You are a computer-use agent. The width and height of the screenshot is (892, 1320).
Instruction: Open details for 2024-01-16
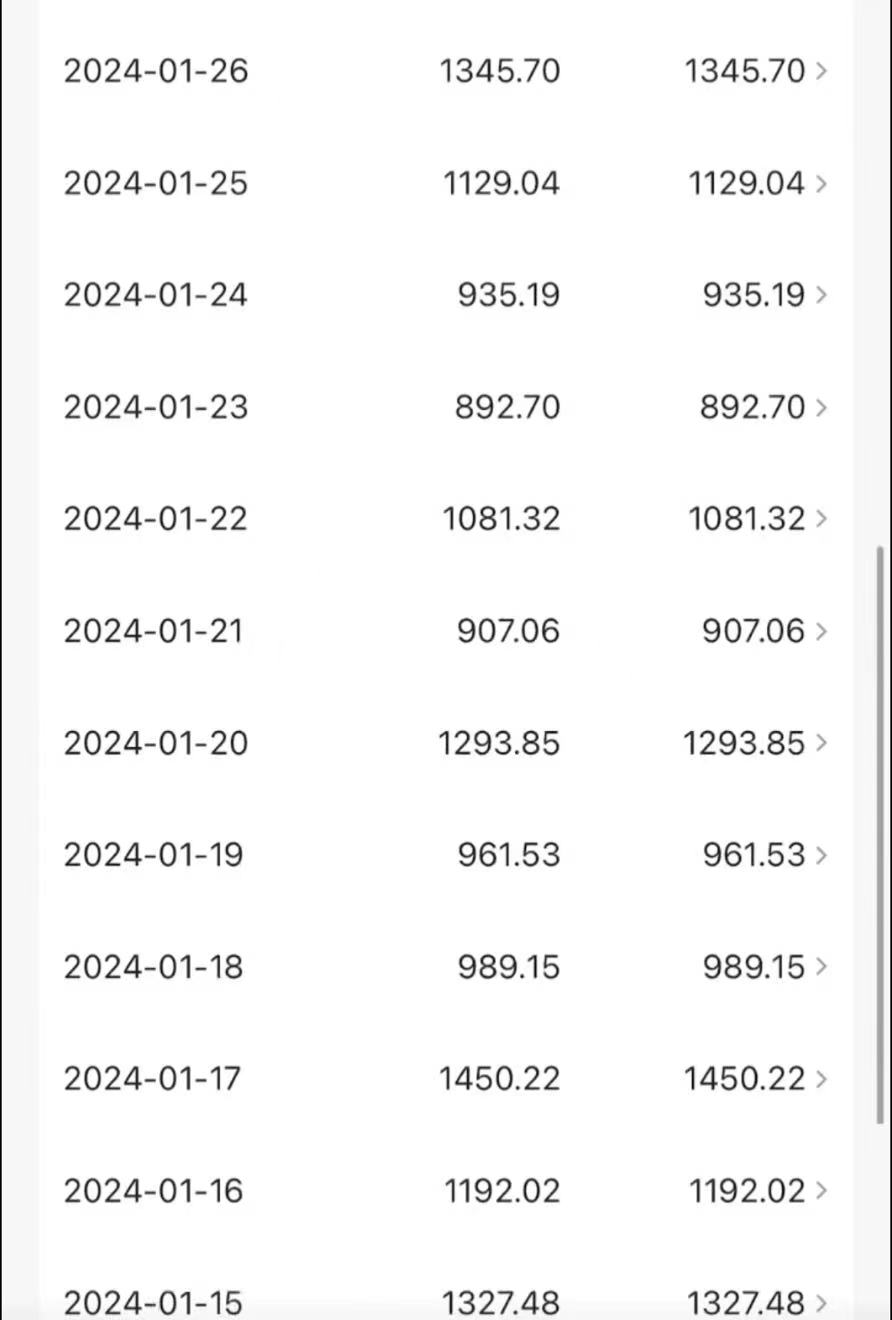446,1191
